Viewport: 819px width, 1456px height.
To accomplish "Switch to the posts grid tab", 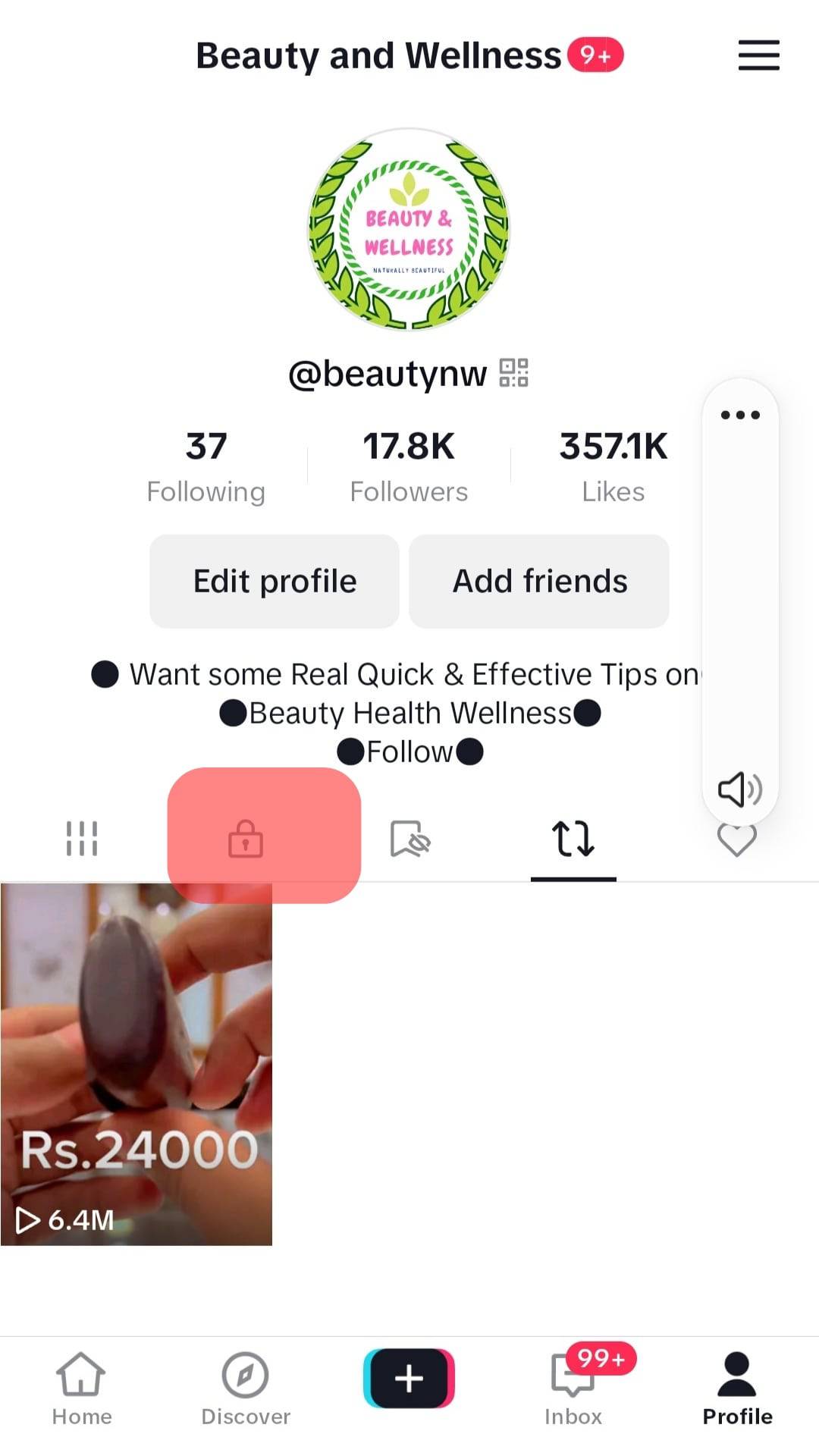I will 82,839.
